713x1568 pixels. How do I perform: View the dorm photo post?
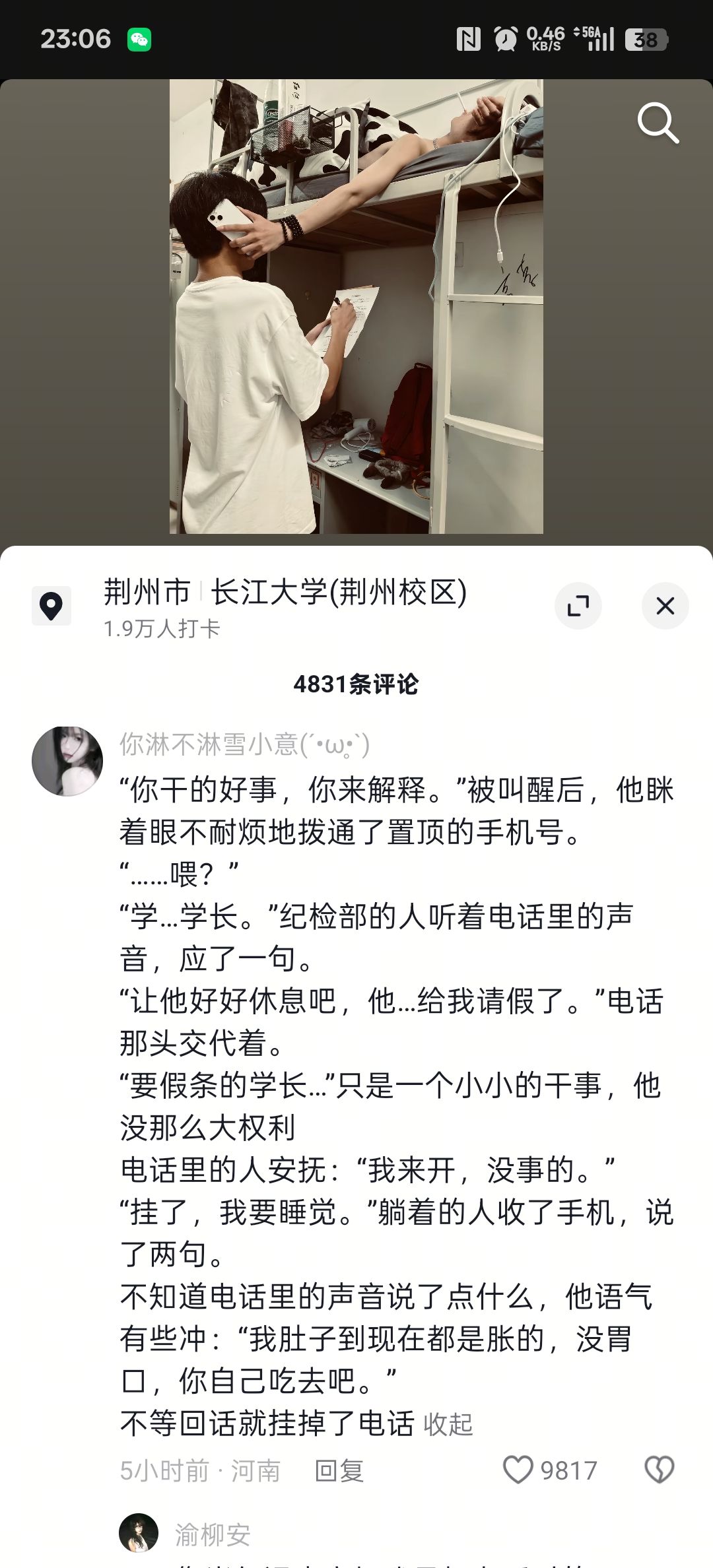click(x=356, y=306)
